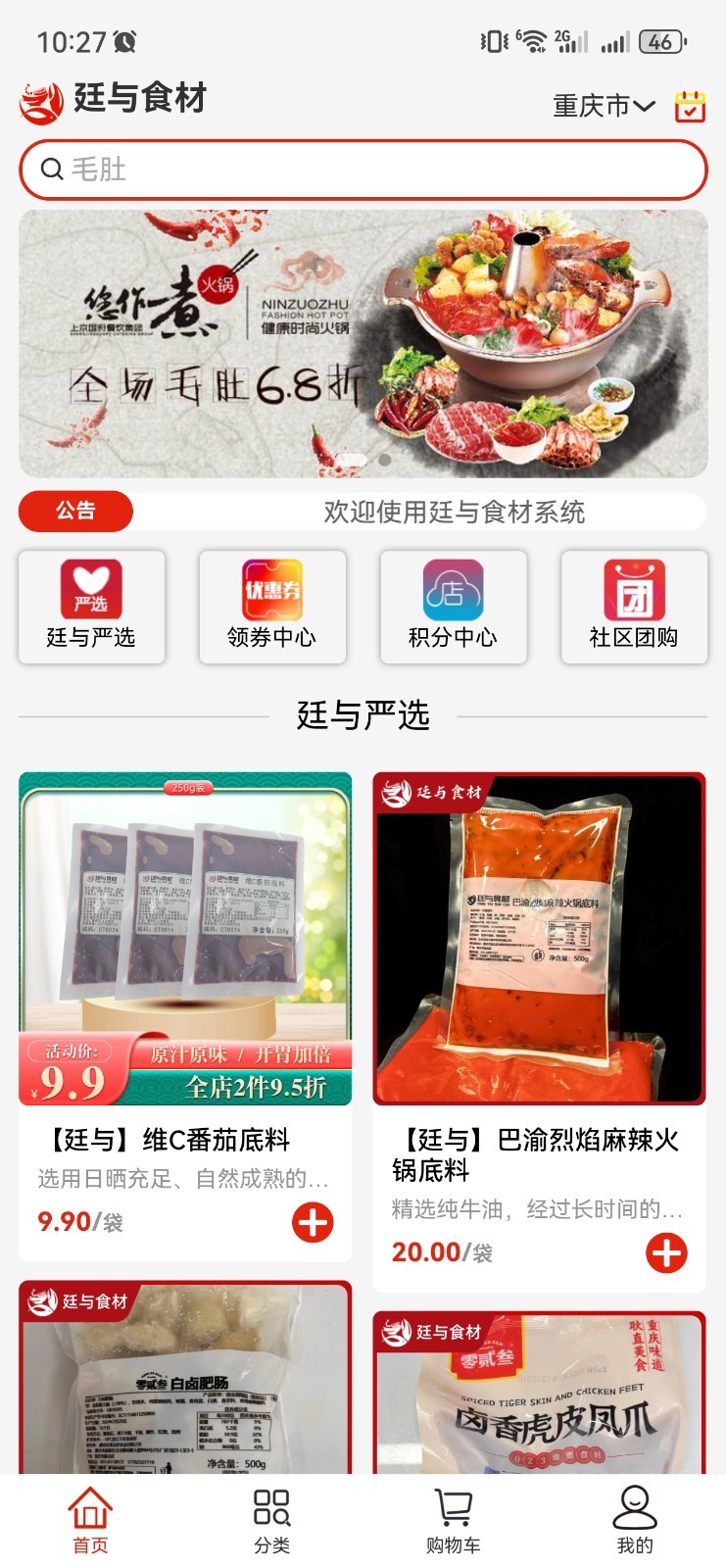Image resolution: width=726 pixels, height=1568 pixels.
Task: Open the calendar check-in icon
Action: point(690,106)
